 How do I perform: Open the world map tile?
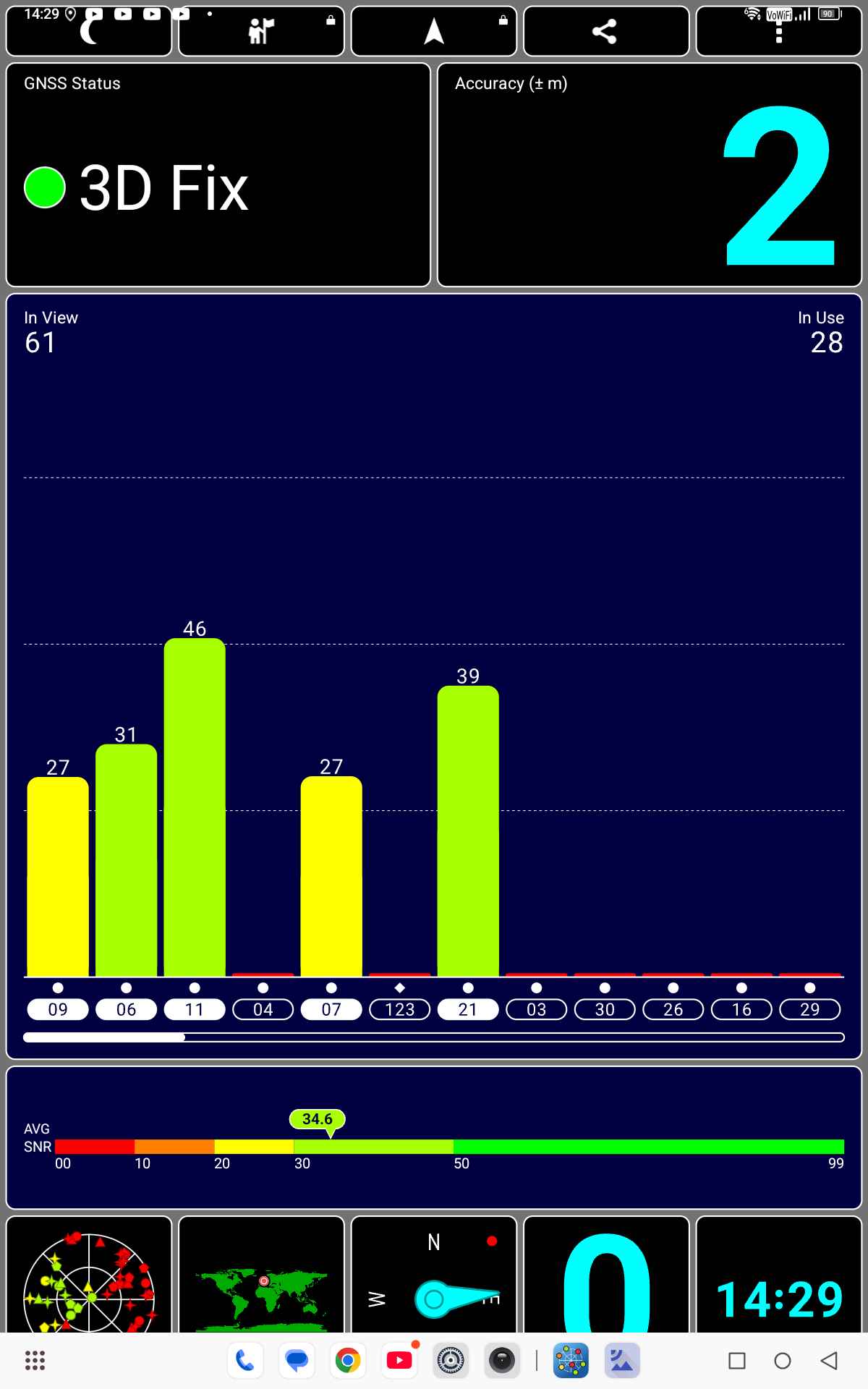(x=261, y=1275)
